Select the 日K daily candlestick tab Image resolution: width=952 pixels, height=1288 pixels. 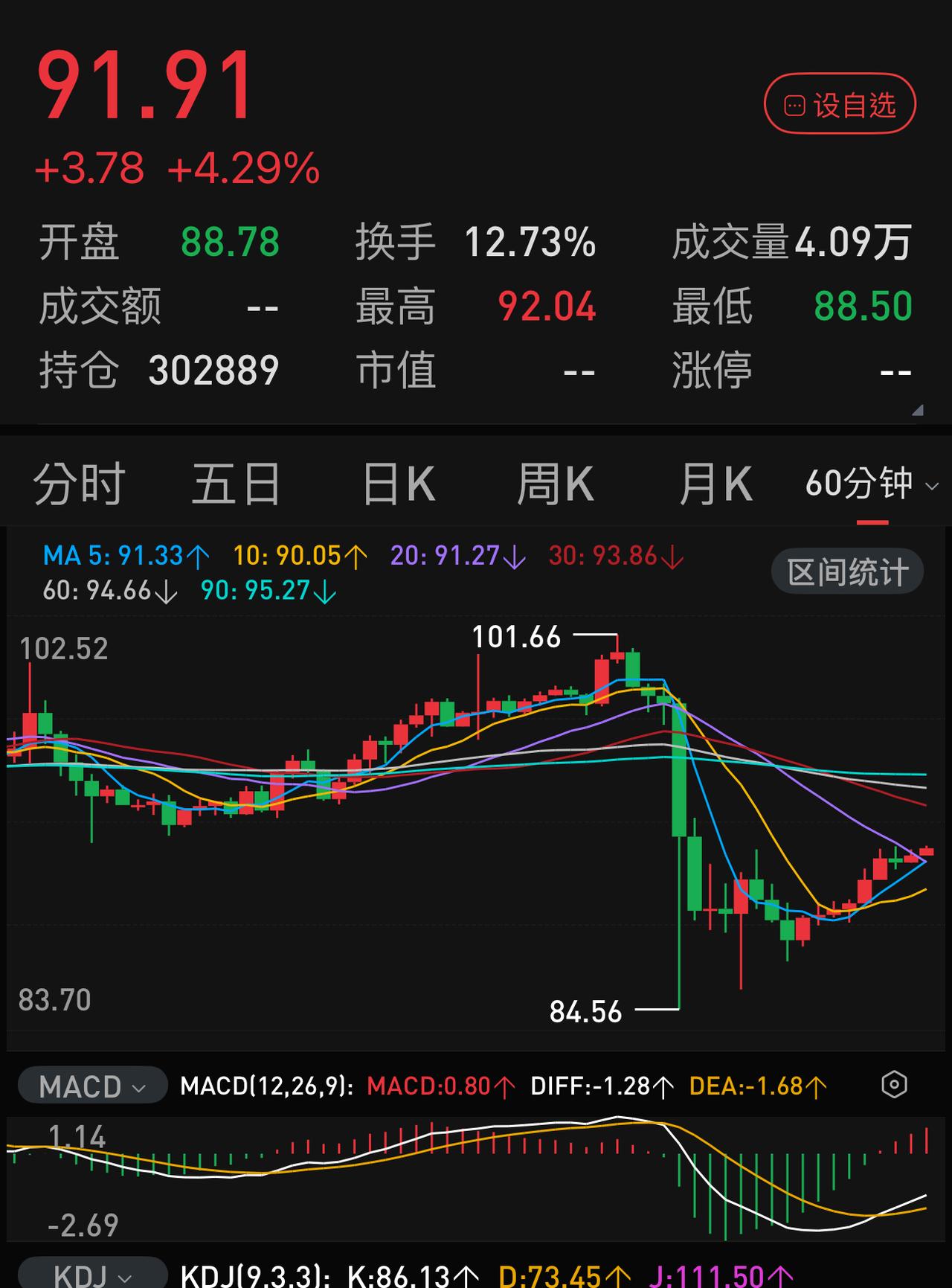(398, 482)
